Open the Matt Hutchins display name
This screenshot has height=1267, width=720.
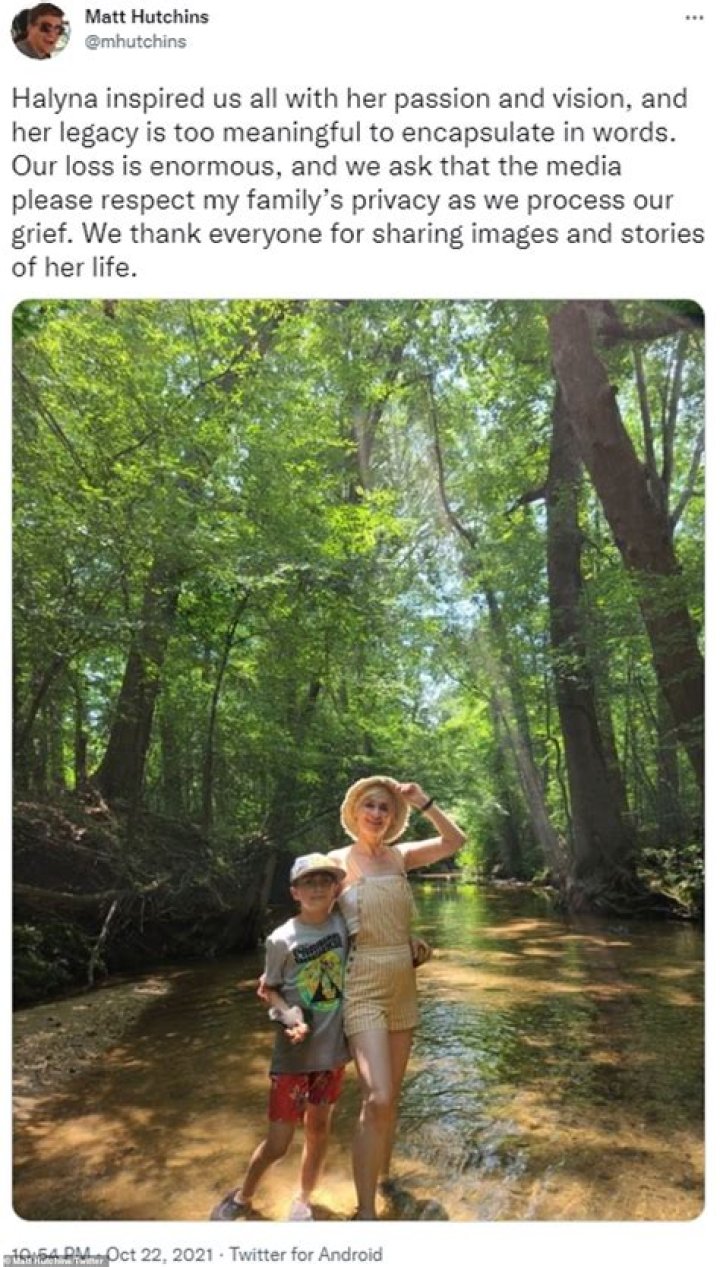pos(147,18)
